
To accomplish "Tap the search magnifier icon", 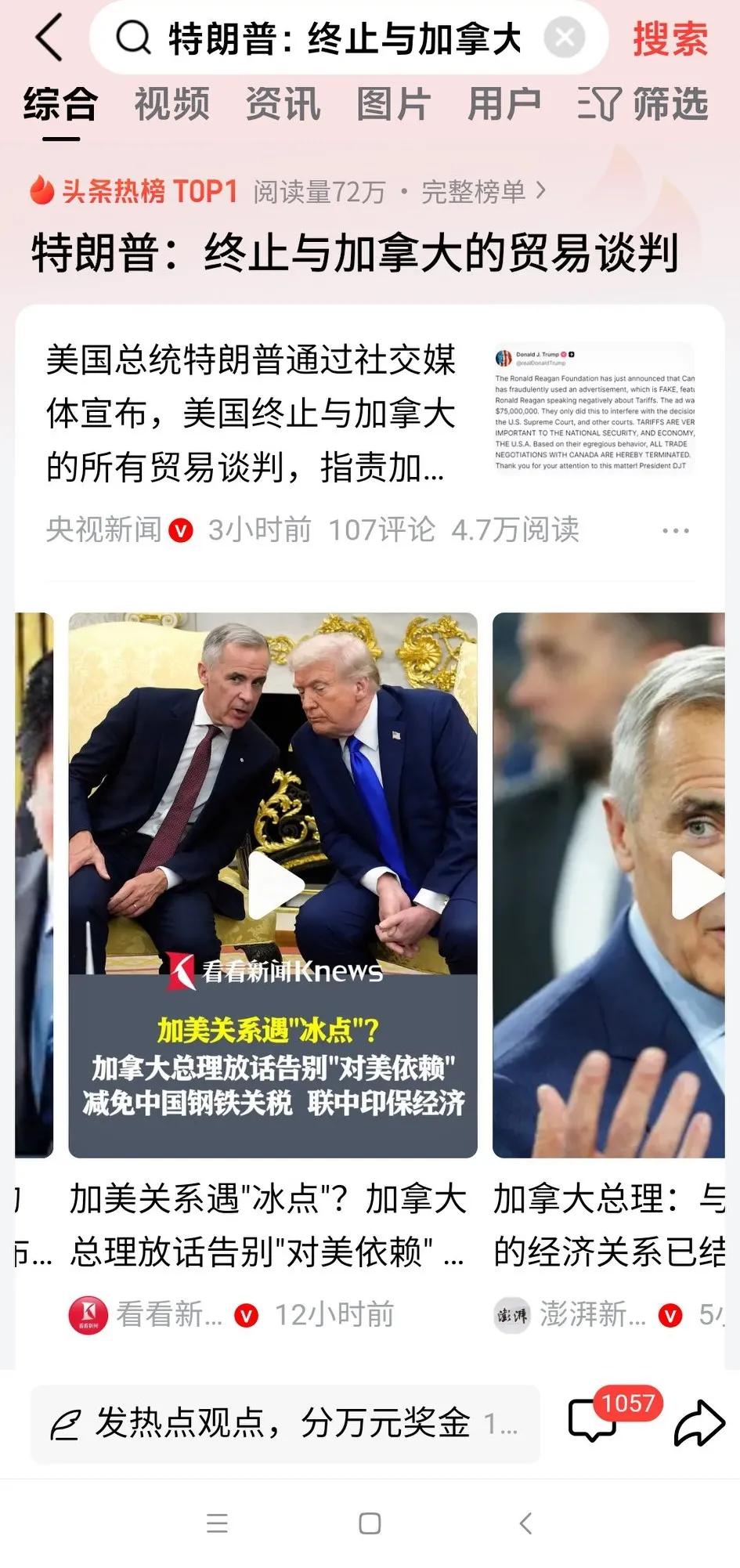I will (x=135, y=38).
